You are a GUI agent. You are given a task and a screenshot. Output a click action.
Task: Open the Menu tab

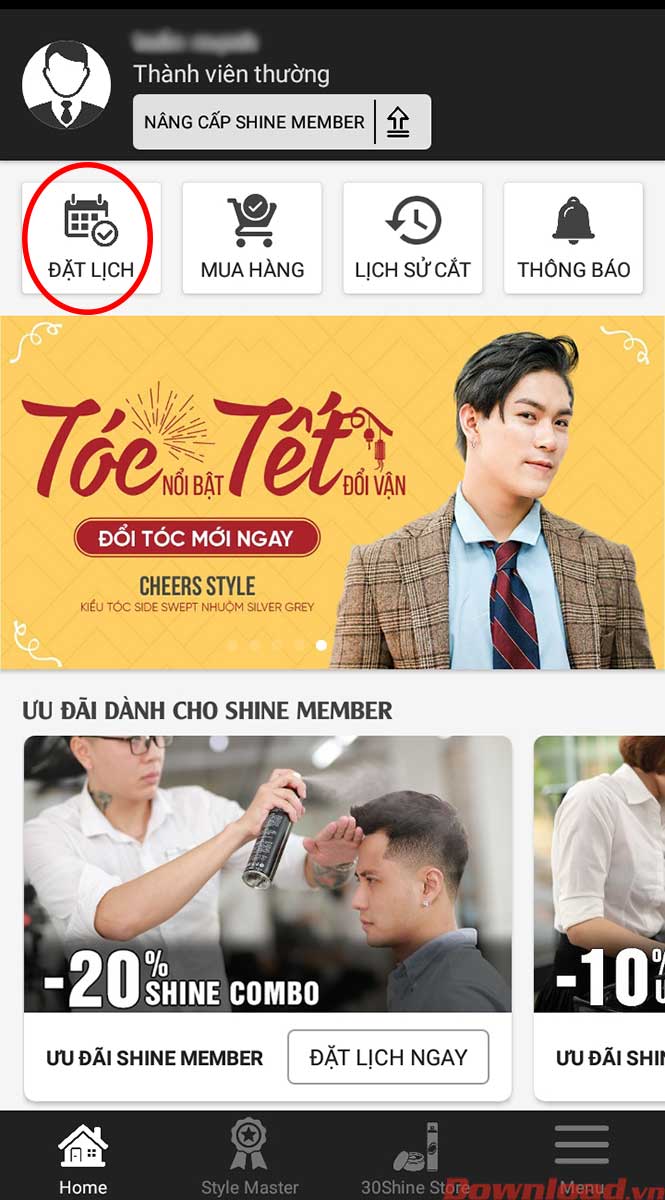click(581, 1158)
